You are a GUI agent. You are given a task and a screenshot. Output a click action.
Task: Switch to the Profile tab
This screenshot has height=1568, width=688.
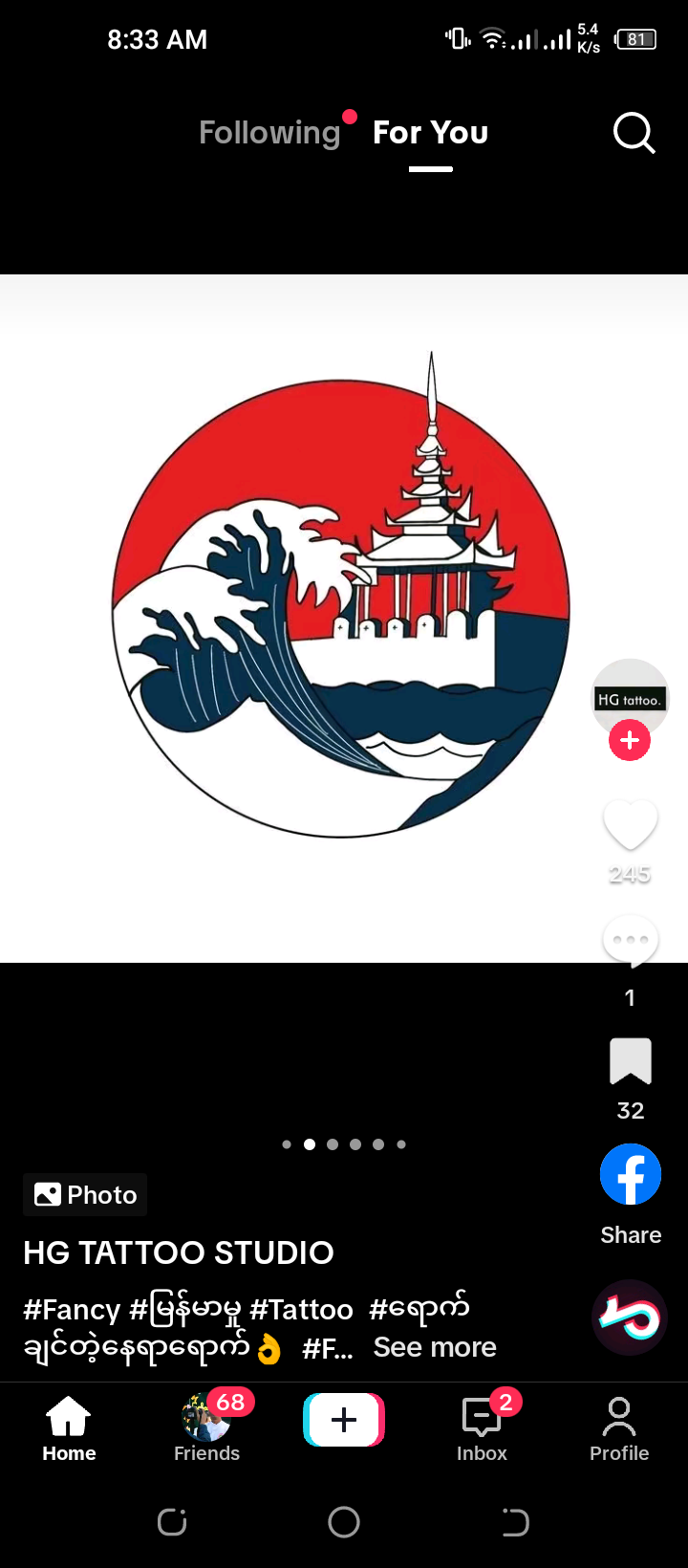[619, 1428]
